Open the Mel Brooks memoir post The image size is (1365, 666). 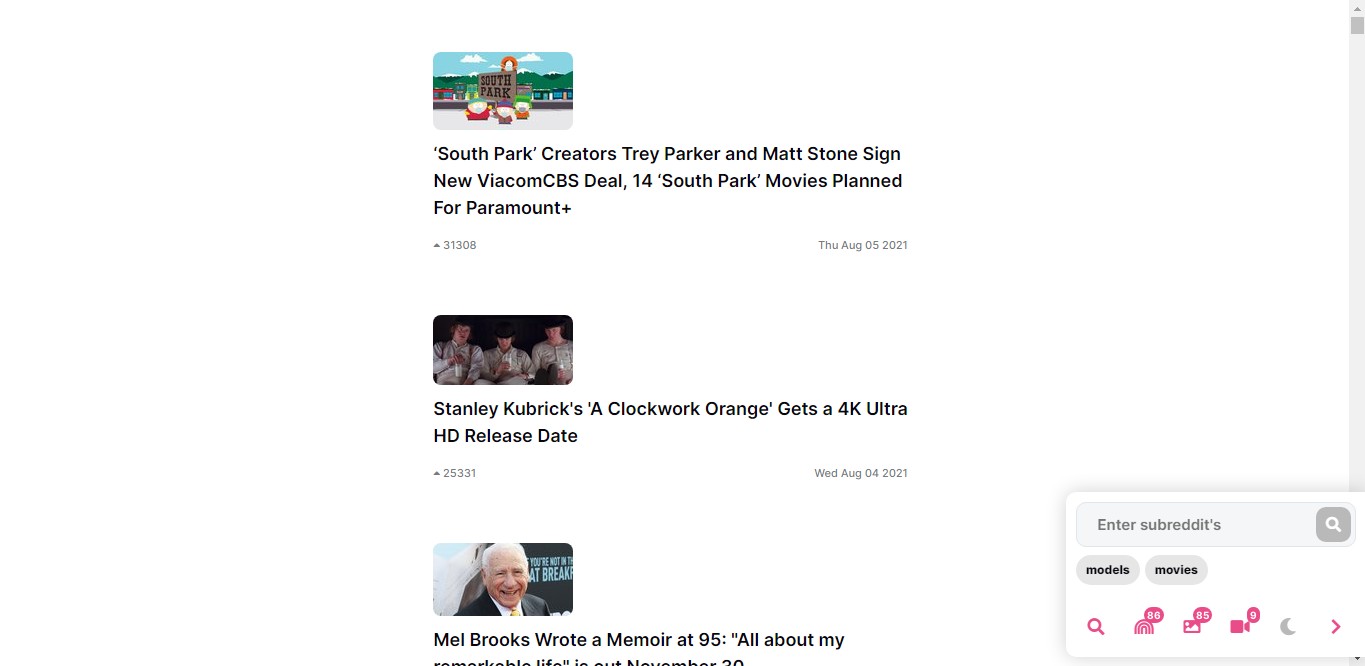(639, 640)
